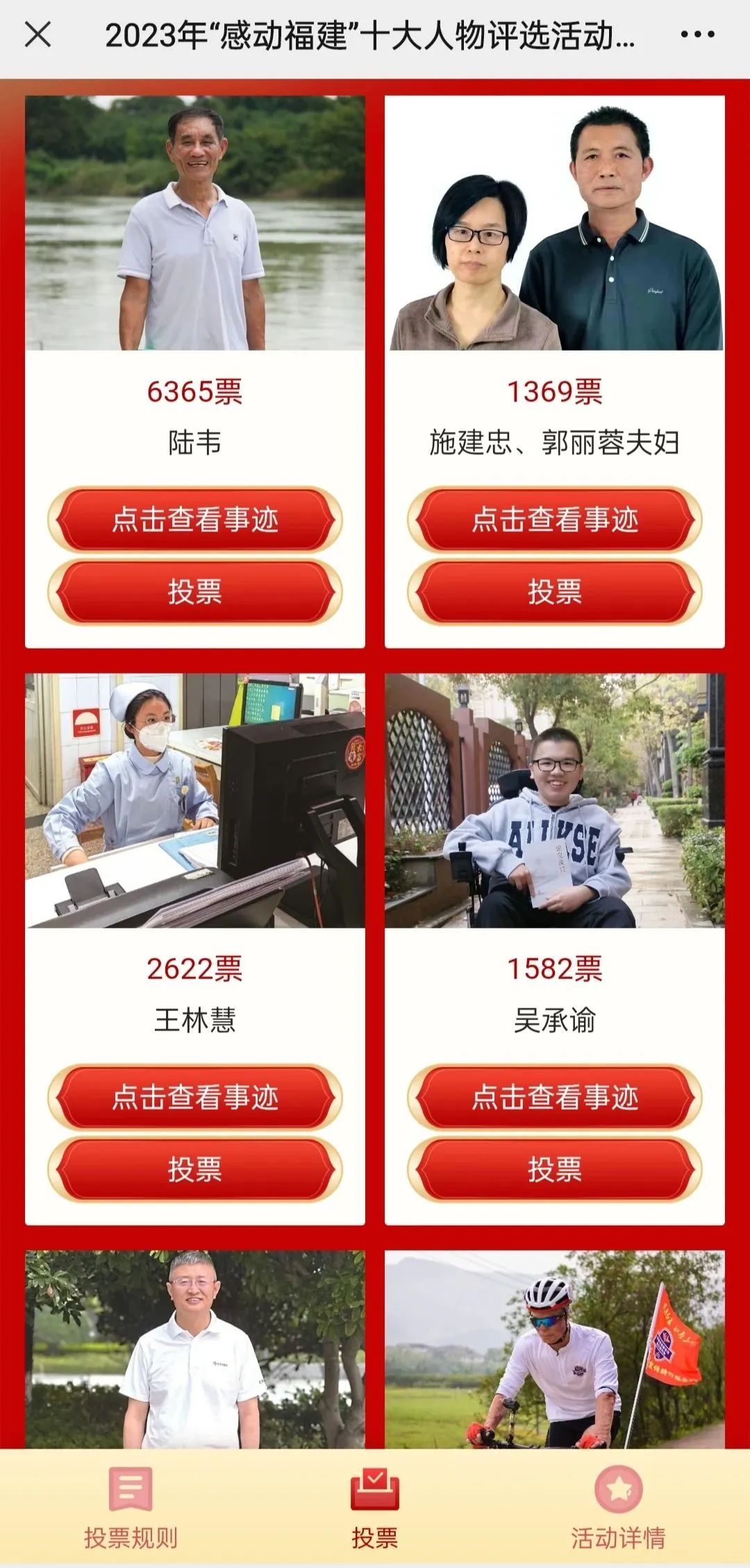The height and width of the screenshot is (1568, 750).
Task: Tap 陆韦's photo by the river
Action: point(195,223)
